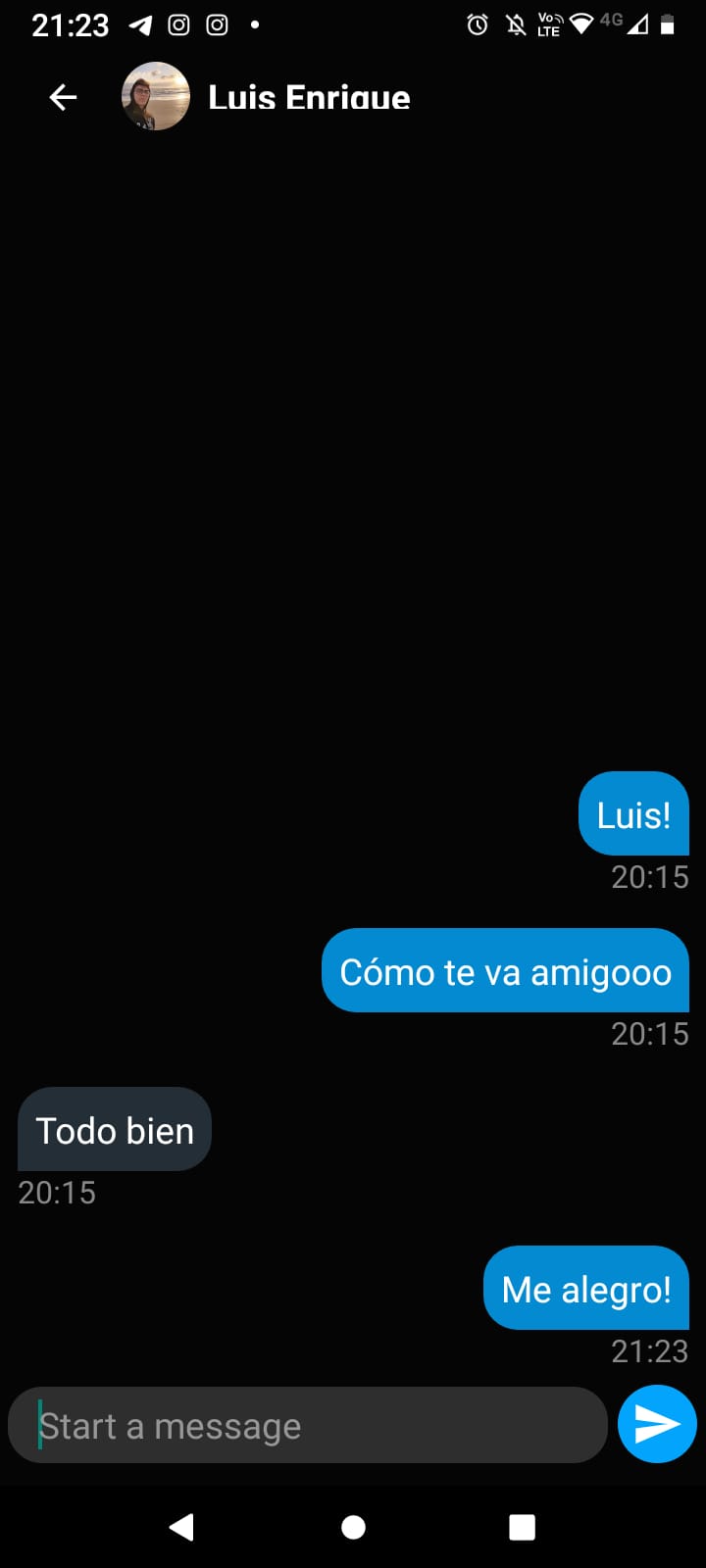
Task: Tap the 'Luis!' sent message
Action: click(632, 813)
